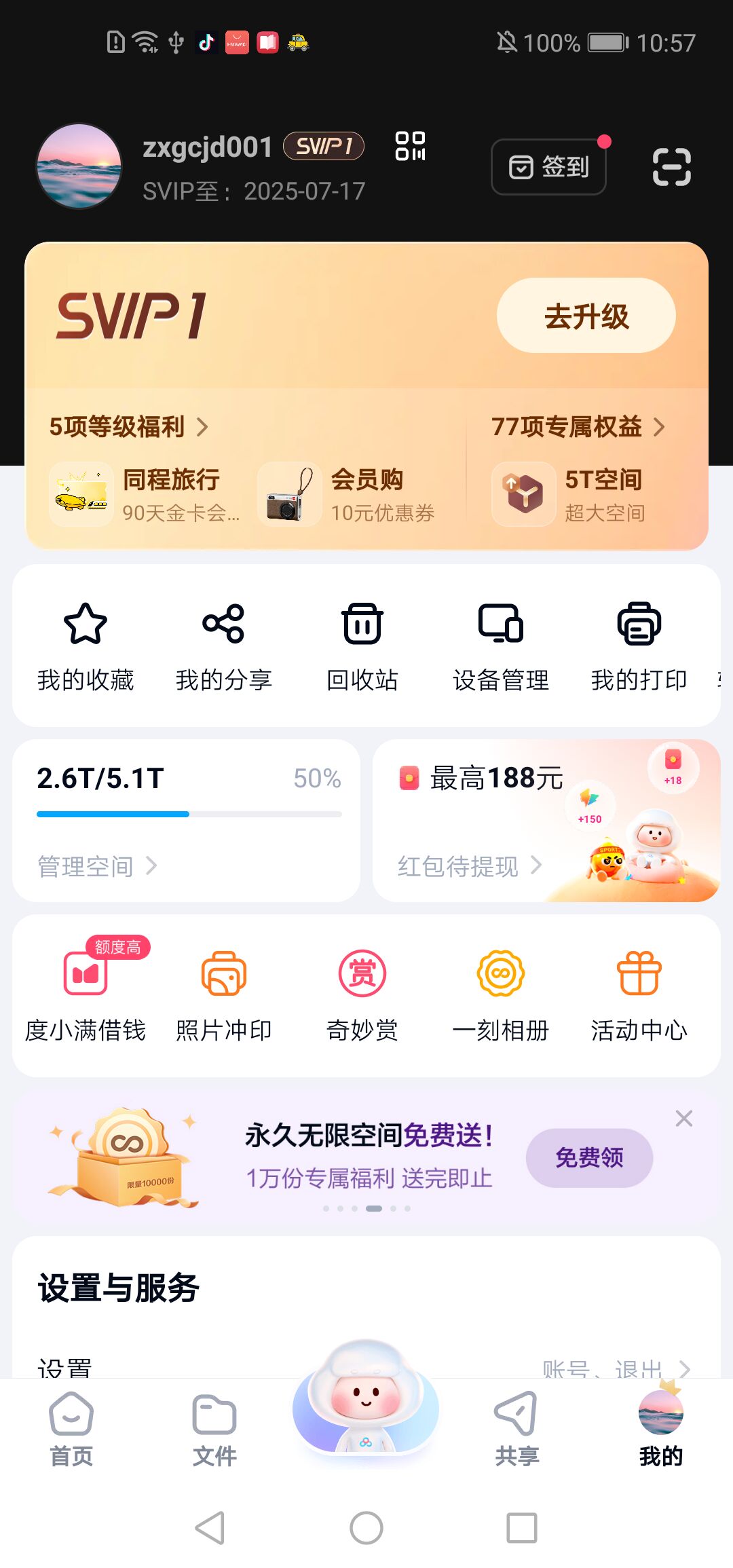The height and width of the screenshot is (1568, 733).
Task: Switch to the 共享 tab
Action: coord(516,1428)
